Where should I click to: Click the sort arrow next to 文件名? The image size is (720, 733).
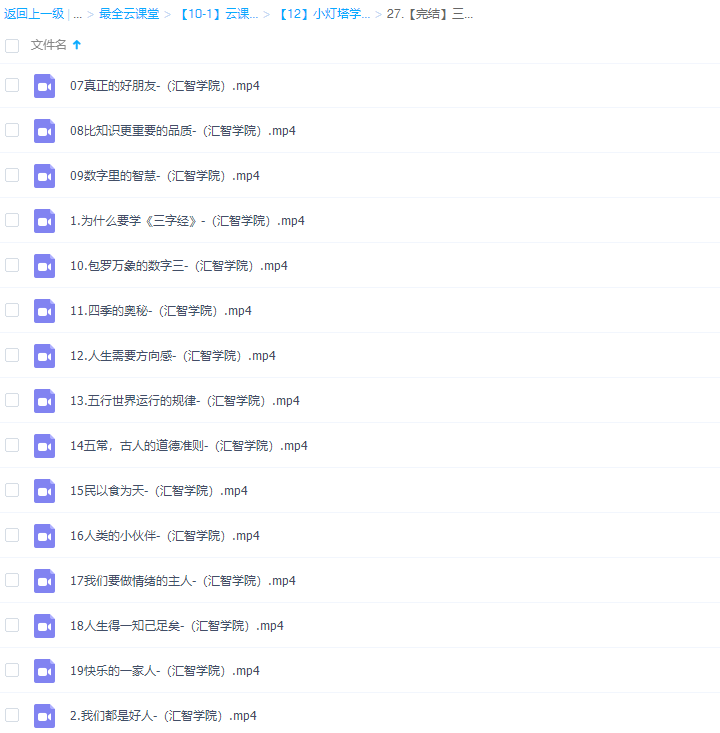tap(76, 45)
